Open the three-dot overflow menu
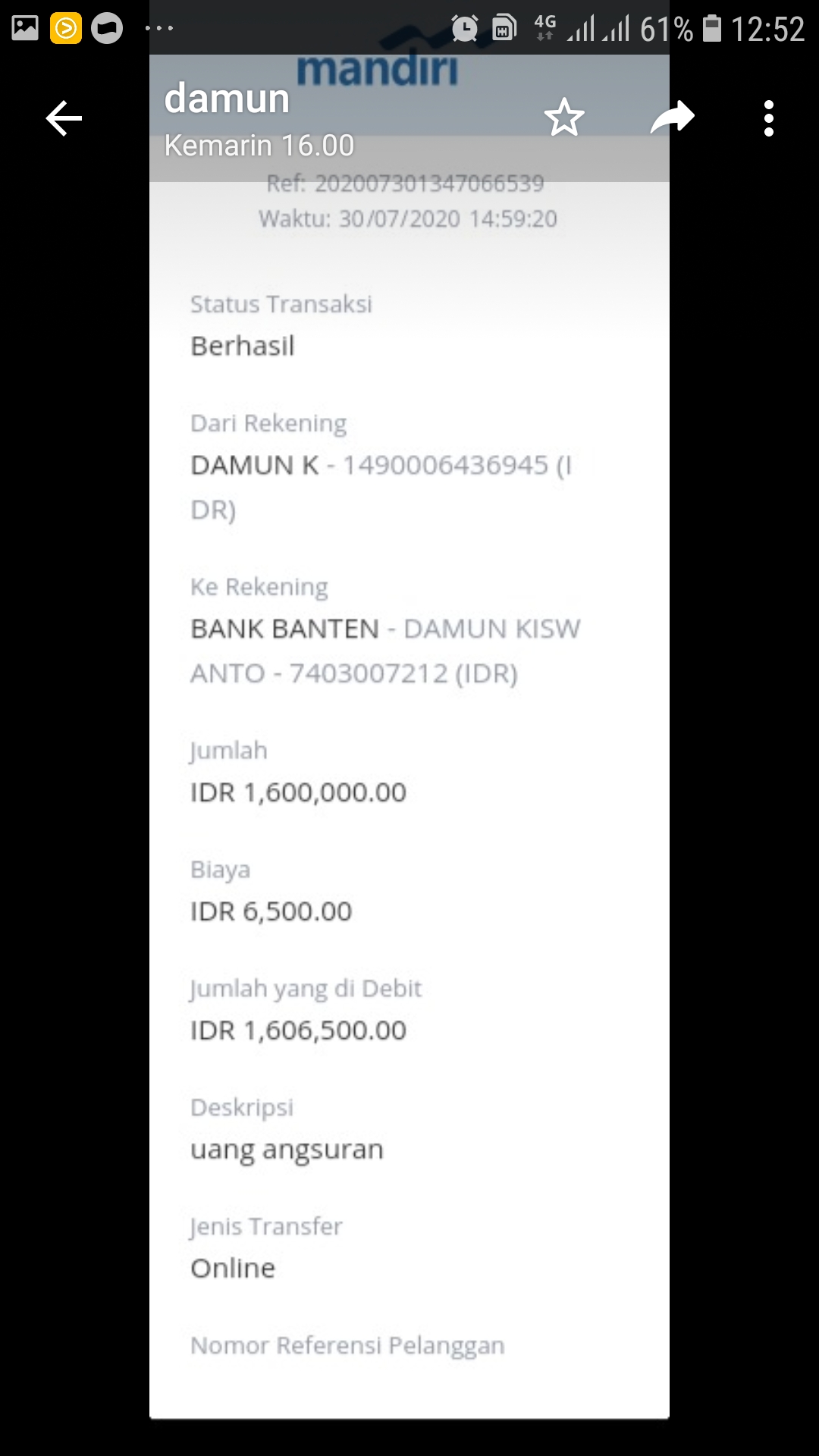The image size is (819, 1456). click(768, 118)
